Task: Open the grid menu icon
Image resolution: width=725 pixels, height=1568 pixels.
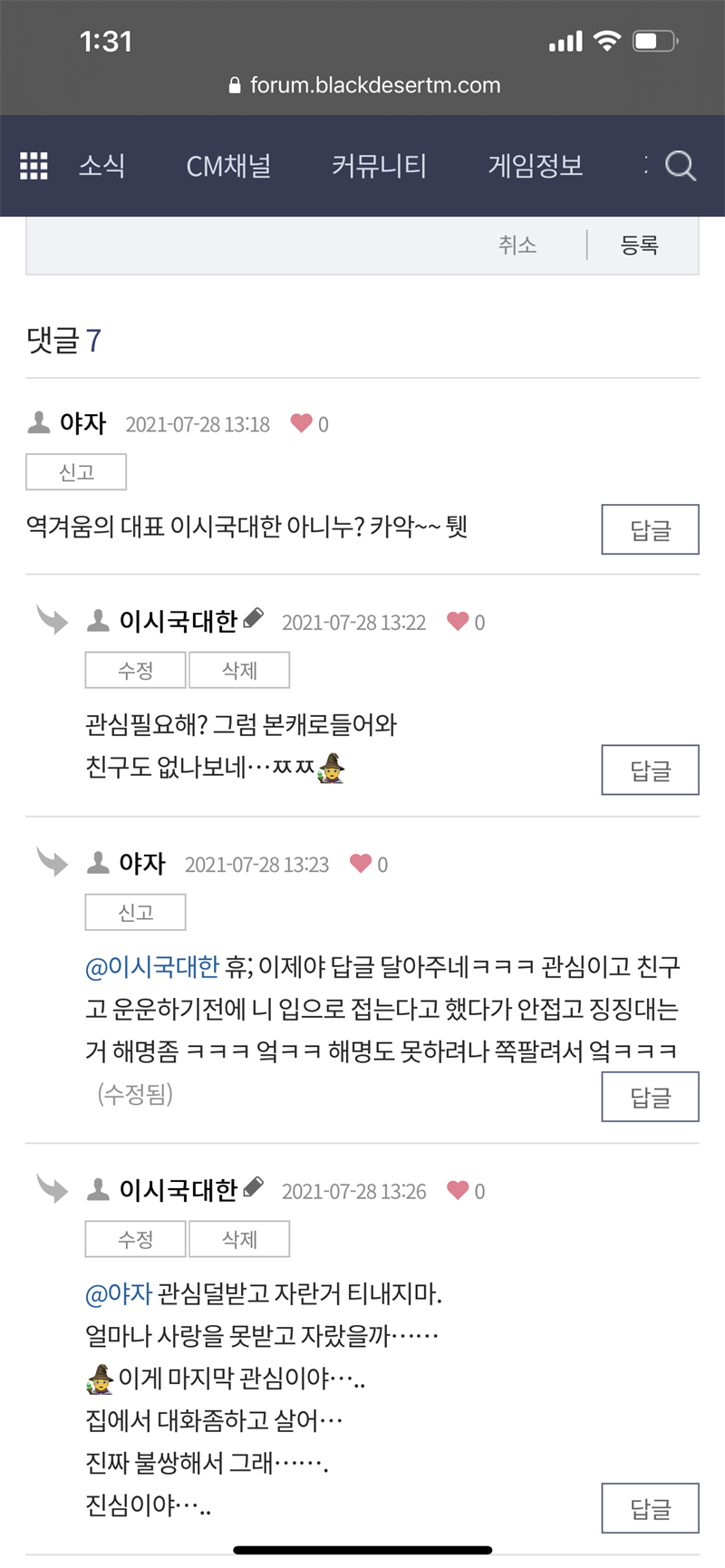Action: point(34,166)
